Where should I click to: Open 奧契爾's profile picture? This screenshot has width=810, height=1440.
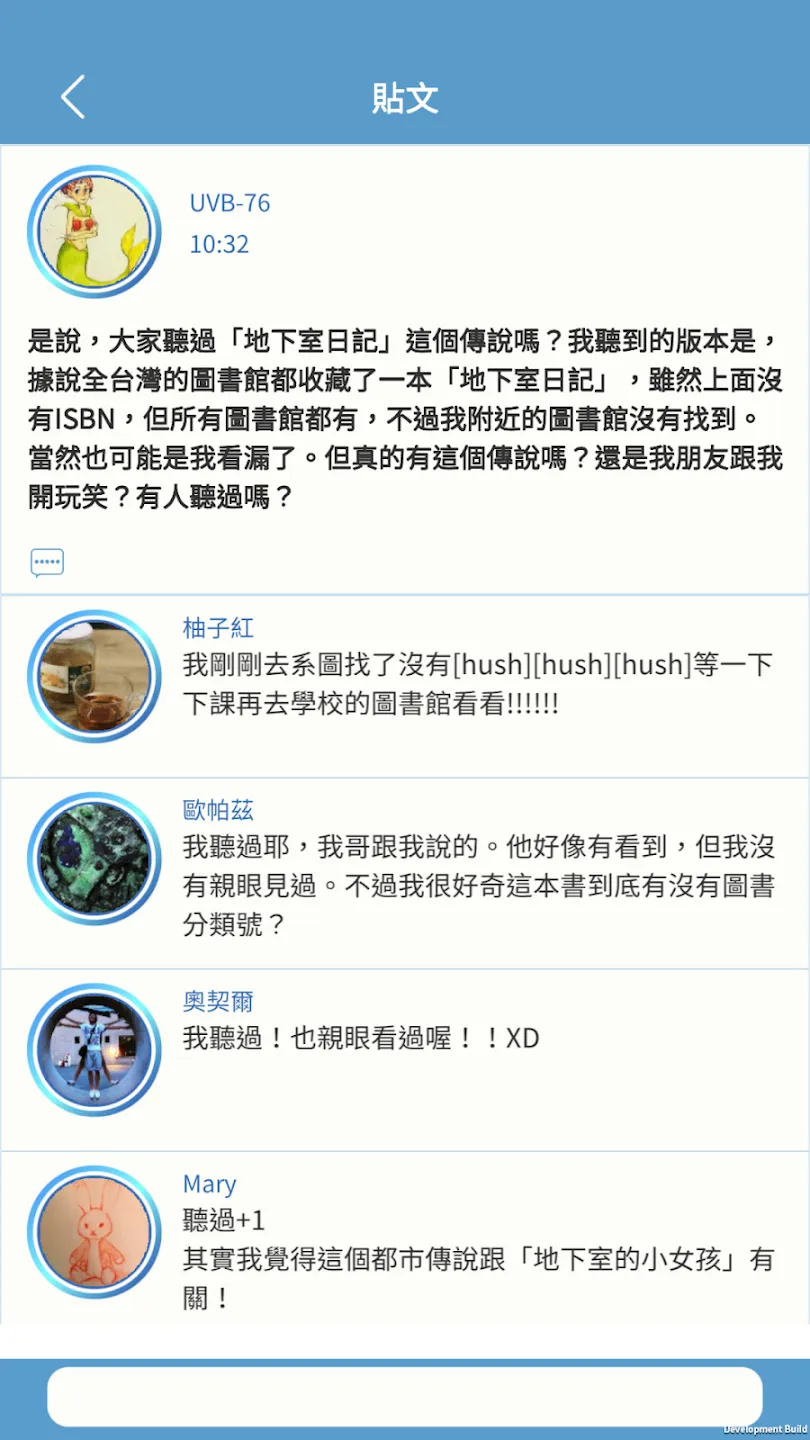tap(94, 1050)
